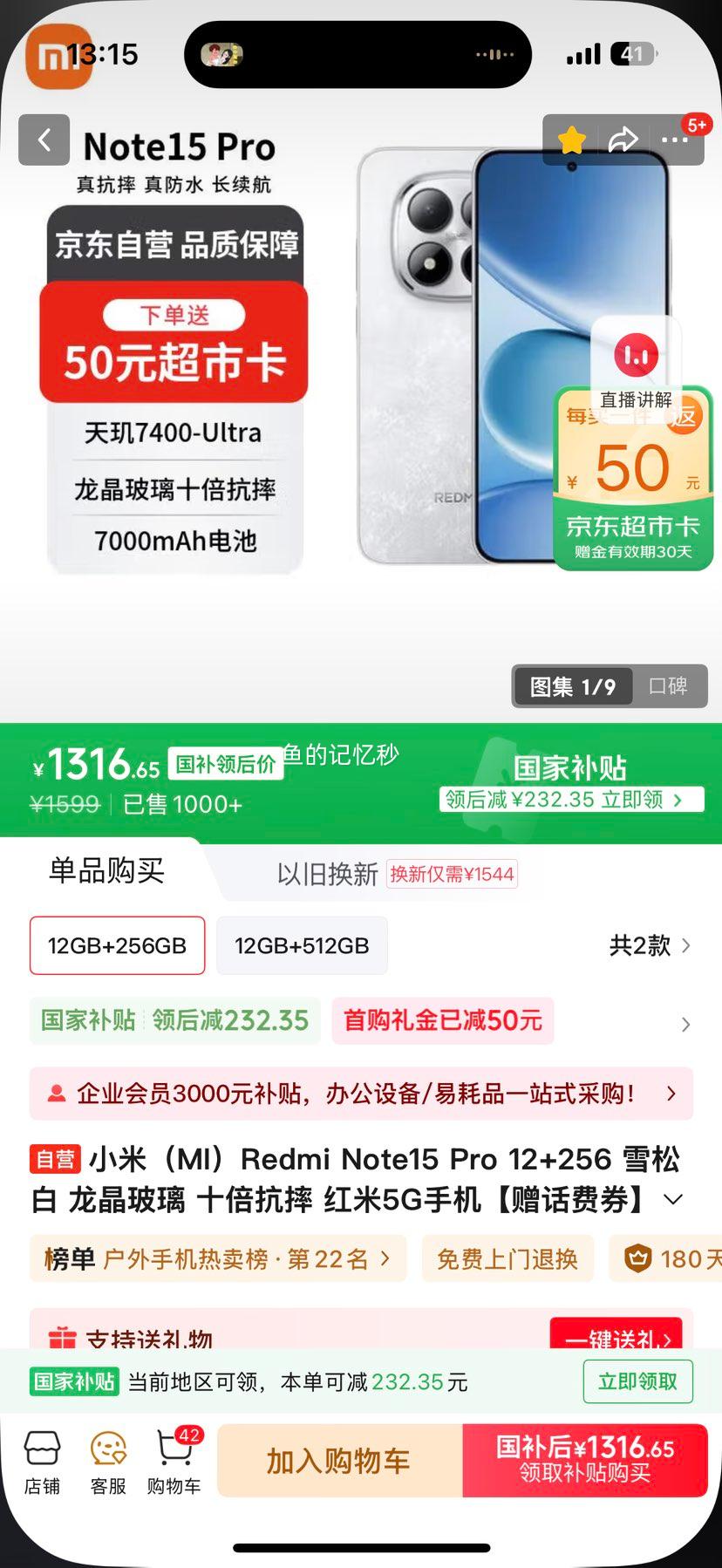This screenshot has height=1568, width=722.
Task: Claim the 国家补贴 立即领 offer
Action: 571,799
